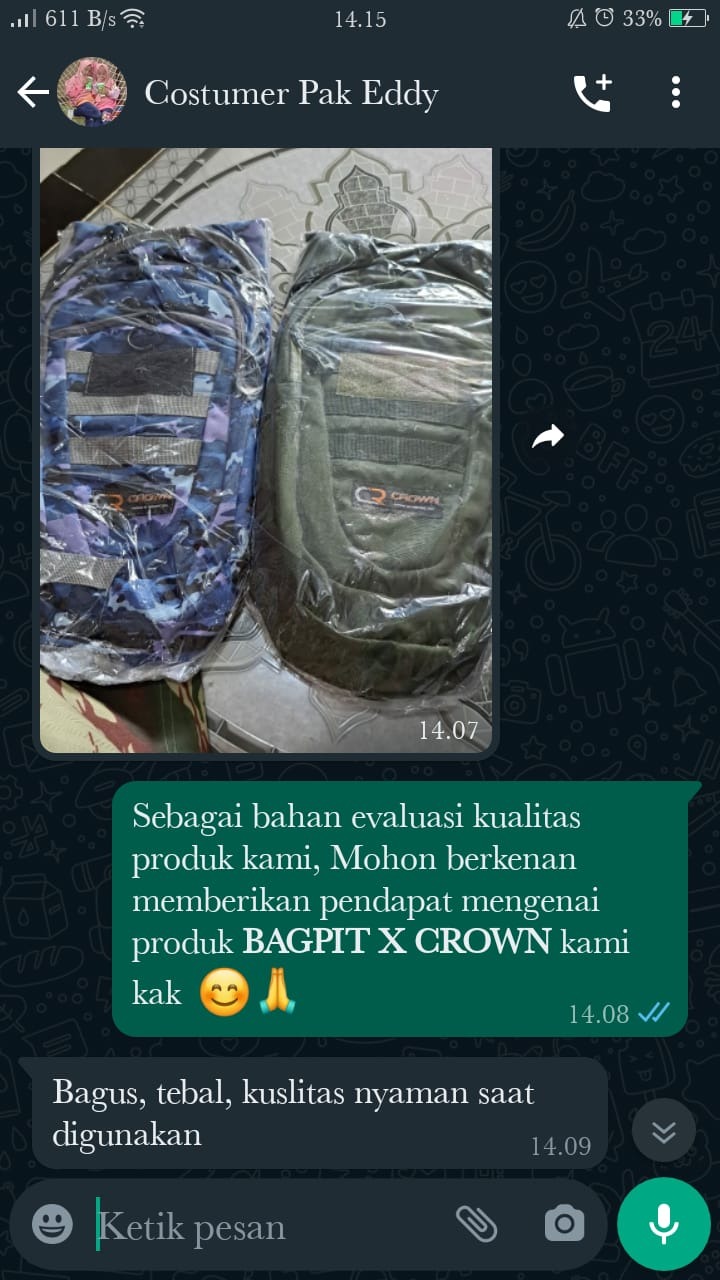Viewport: 720px width, 1280px height.
Task: Go back to the chat list
Action: tap(32, 93)
